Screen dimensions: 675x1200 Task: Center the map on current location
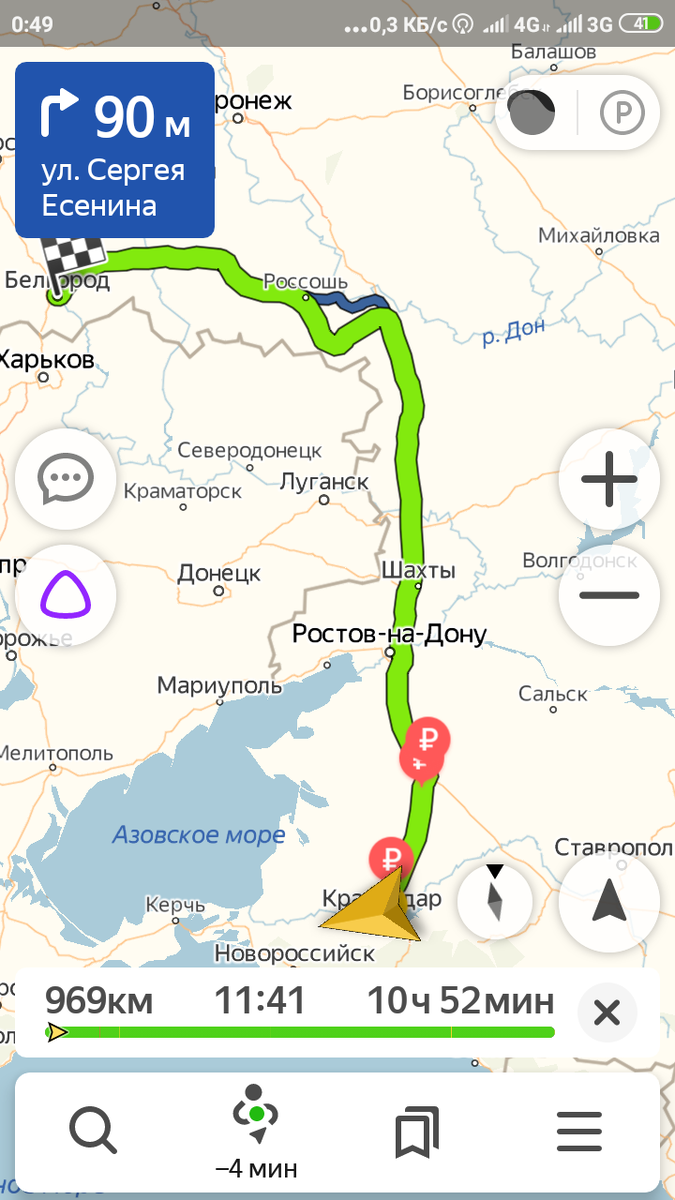(609, 902)
